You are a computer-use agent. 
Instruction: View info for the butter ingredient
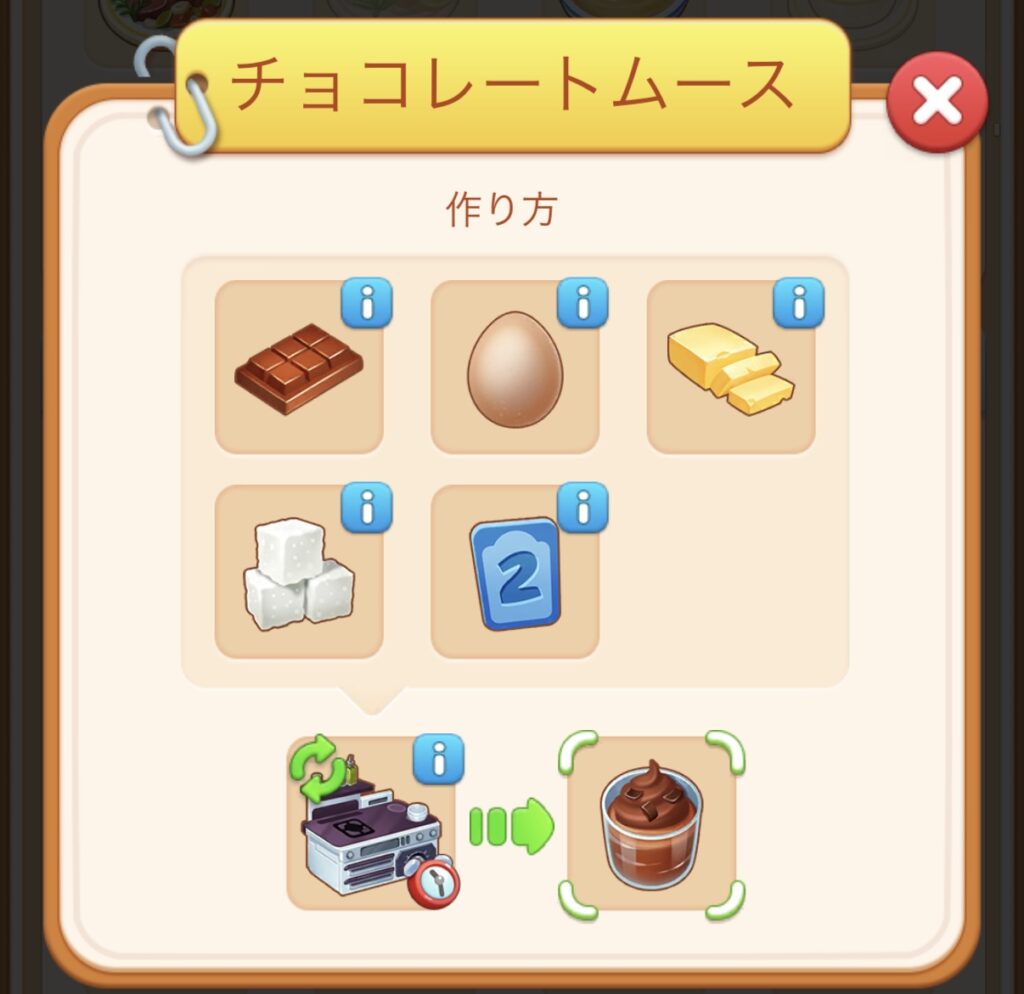798,303
